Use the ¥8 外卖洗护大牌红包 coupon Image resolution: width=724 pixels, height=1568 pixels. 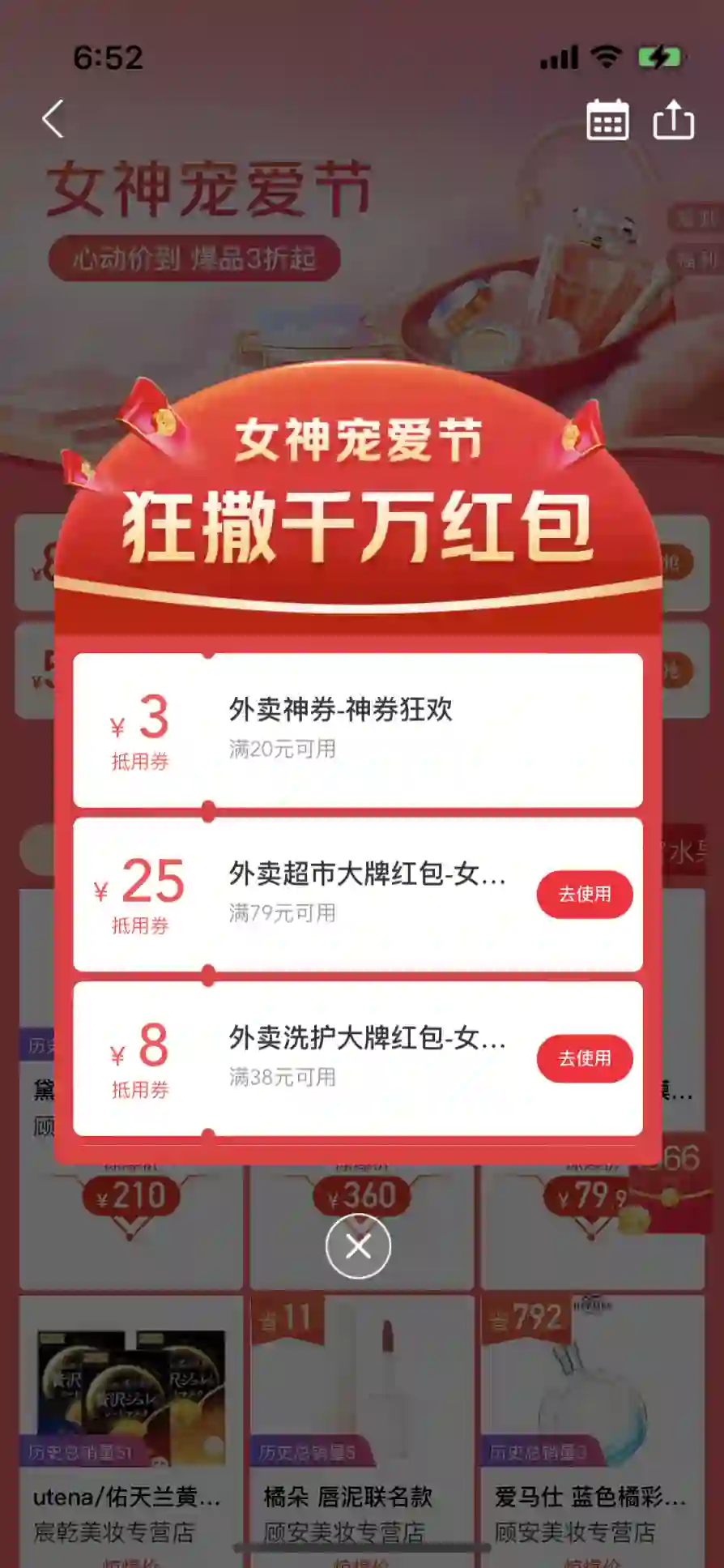pos(584,1058)
